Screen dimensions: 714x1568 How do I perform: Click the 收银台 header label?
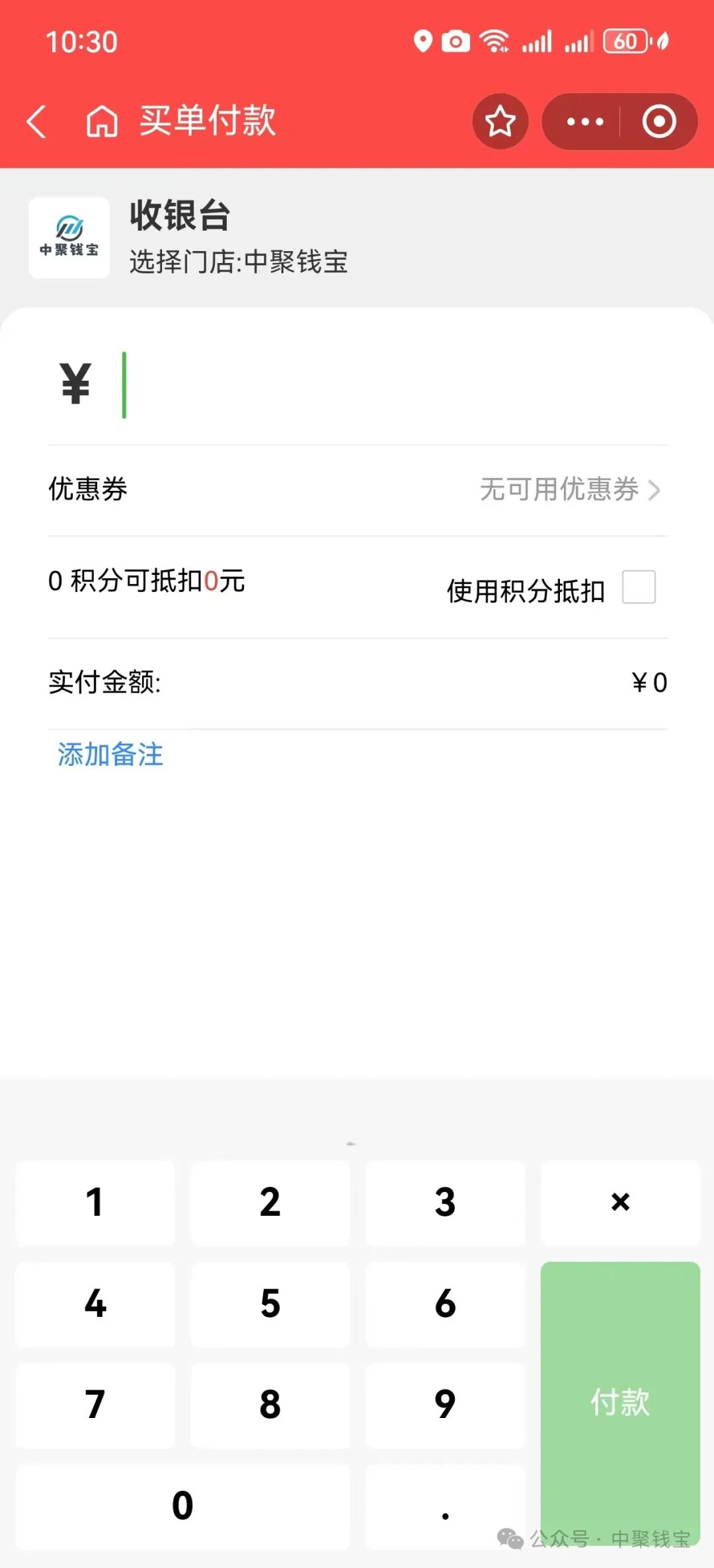pos(178,217)
